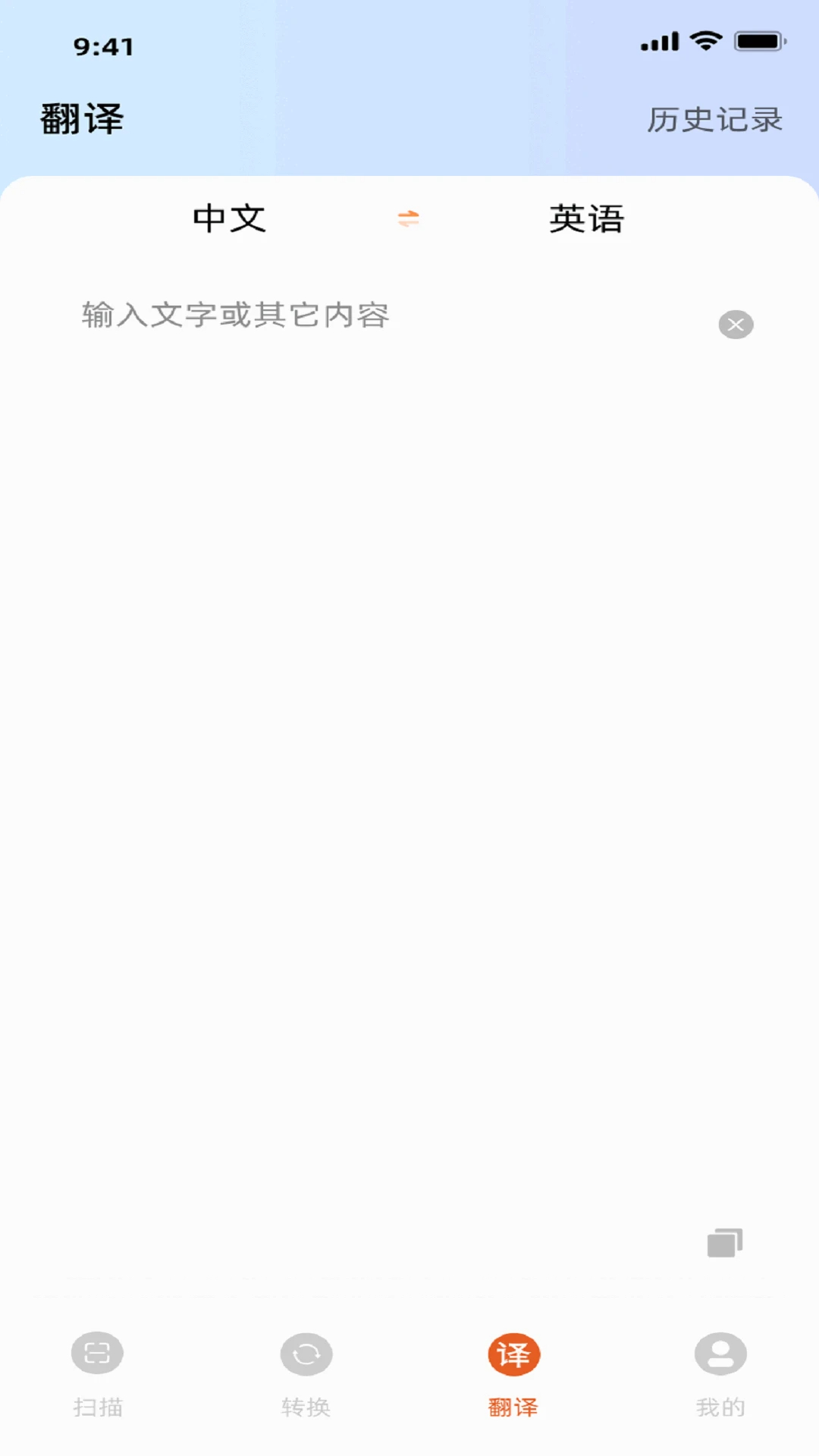Check the battery level indicator

pos(757,39)
